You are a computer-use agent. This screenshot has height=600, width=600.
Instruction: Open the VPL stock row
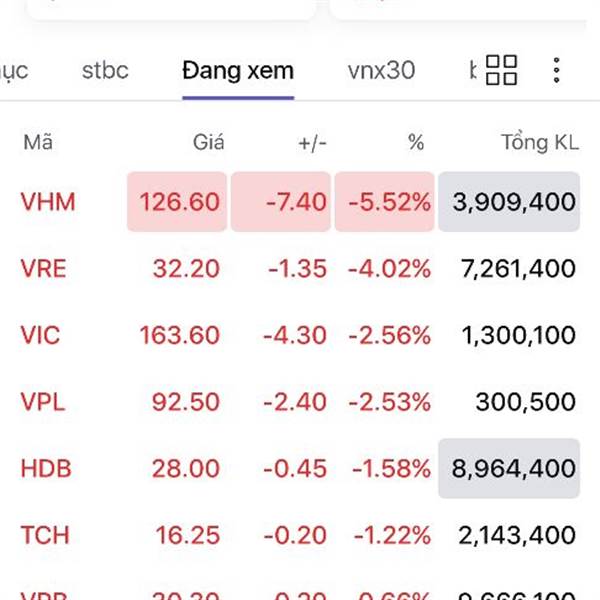pyautogui.click(x=43, y=402)
